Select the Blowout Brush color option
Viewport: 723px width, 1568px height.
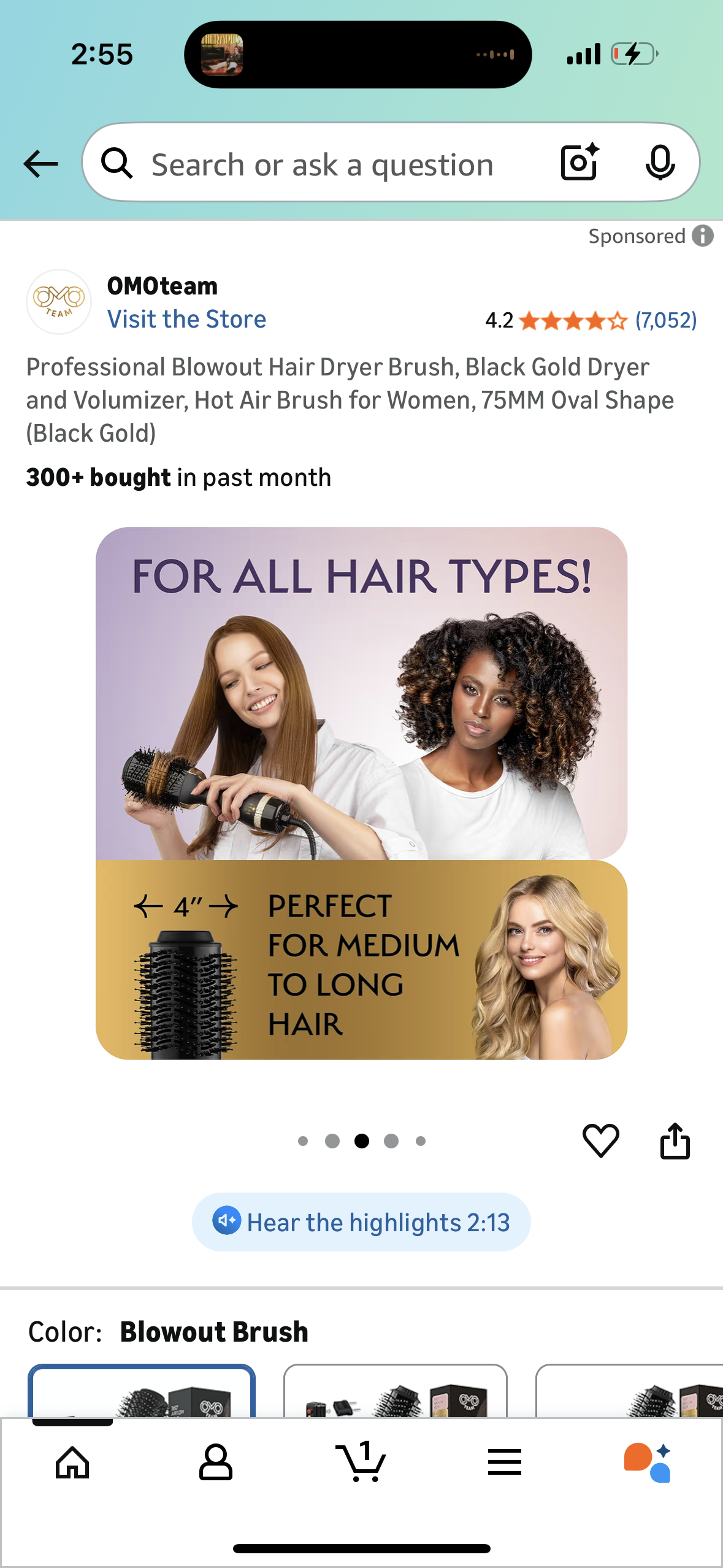click(142, 1391)
